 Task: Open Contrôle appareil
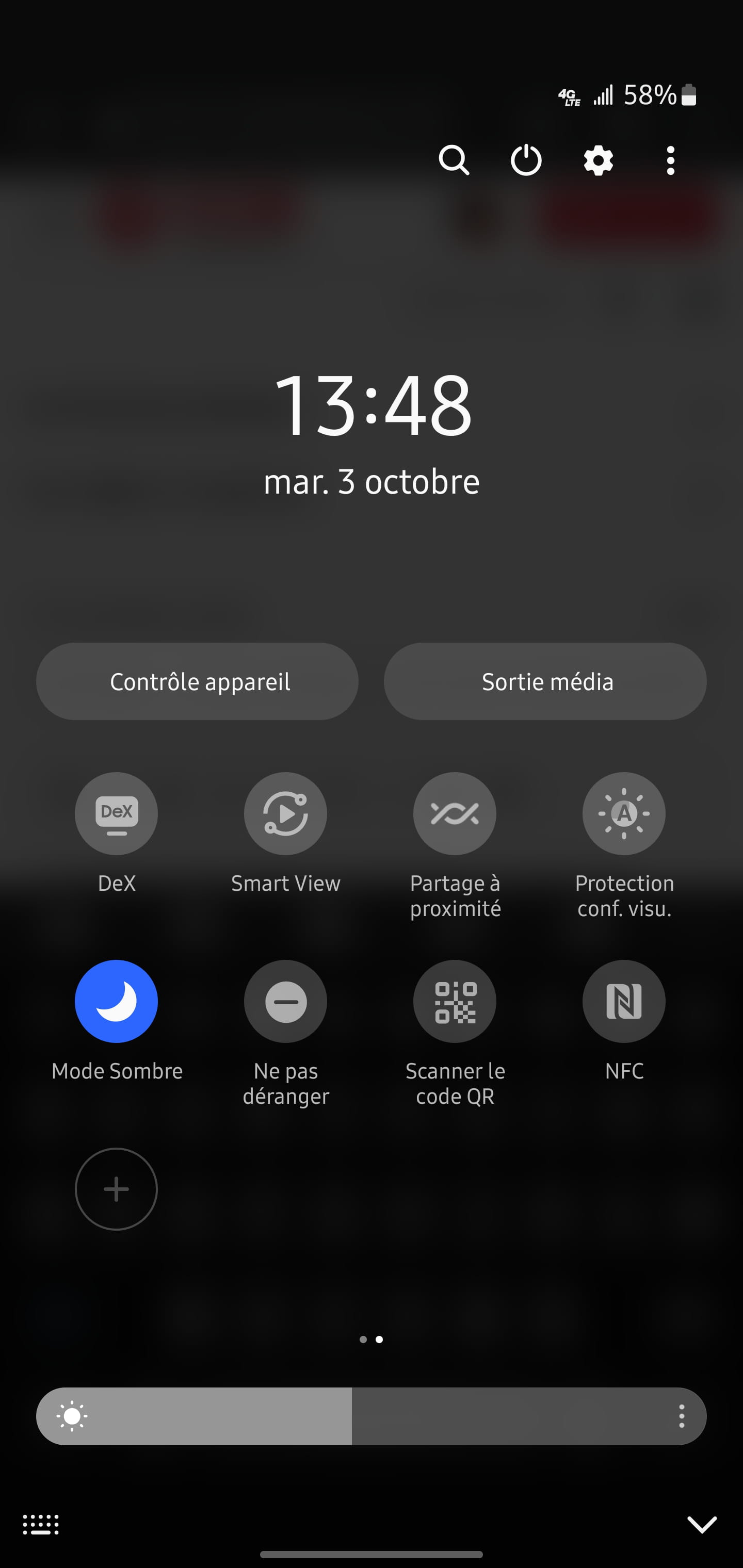[197, 681]
